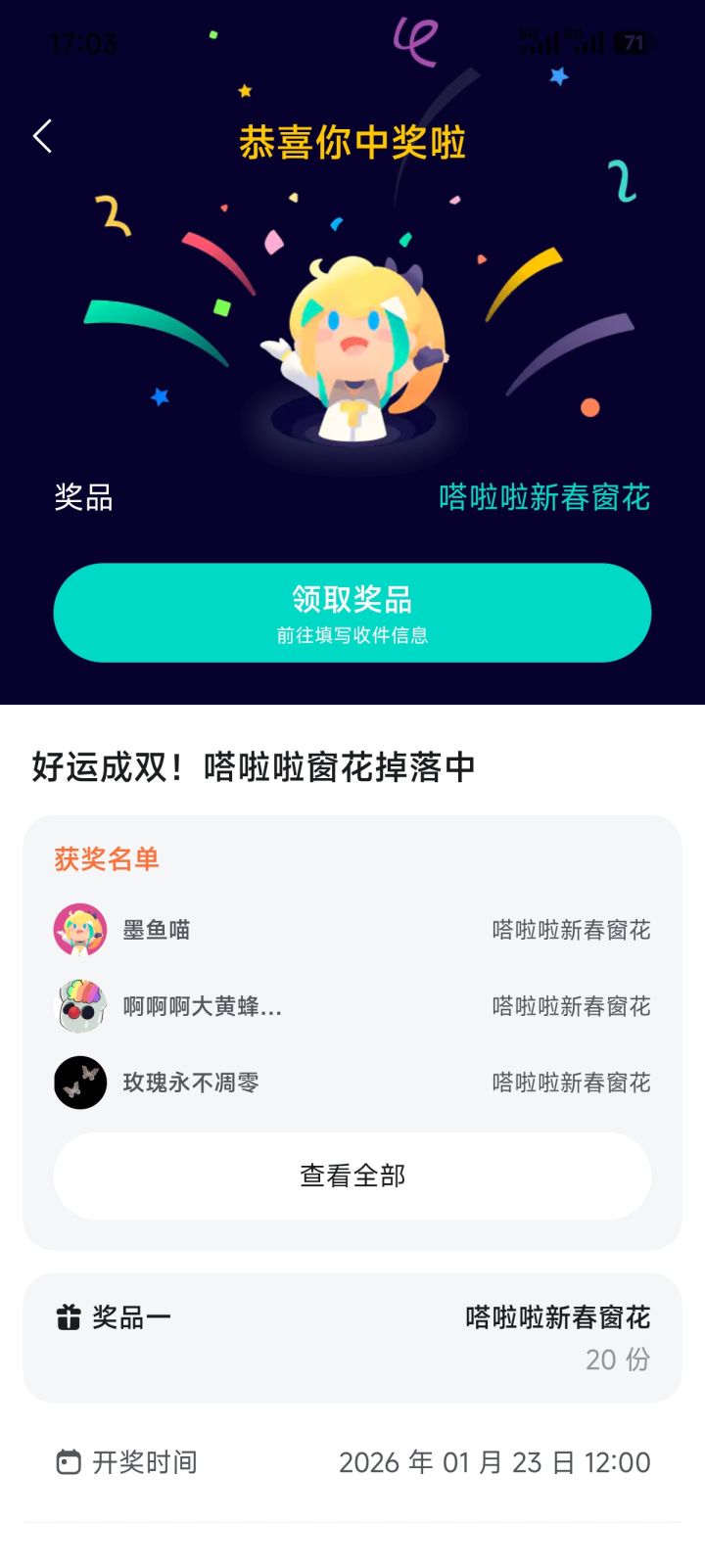The height and width of the screenshot is (1568, 705).
Task: Click the calendar icon beside 开奖时间
Action: pyautogui.click(x=69, y=1463)
